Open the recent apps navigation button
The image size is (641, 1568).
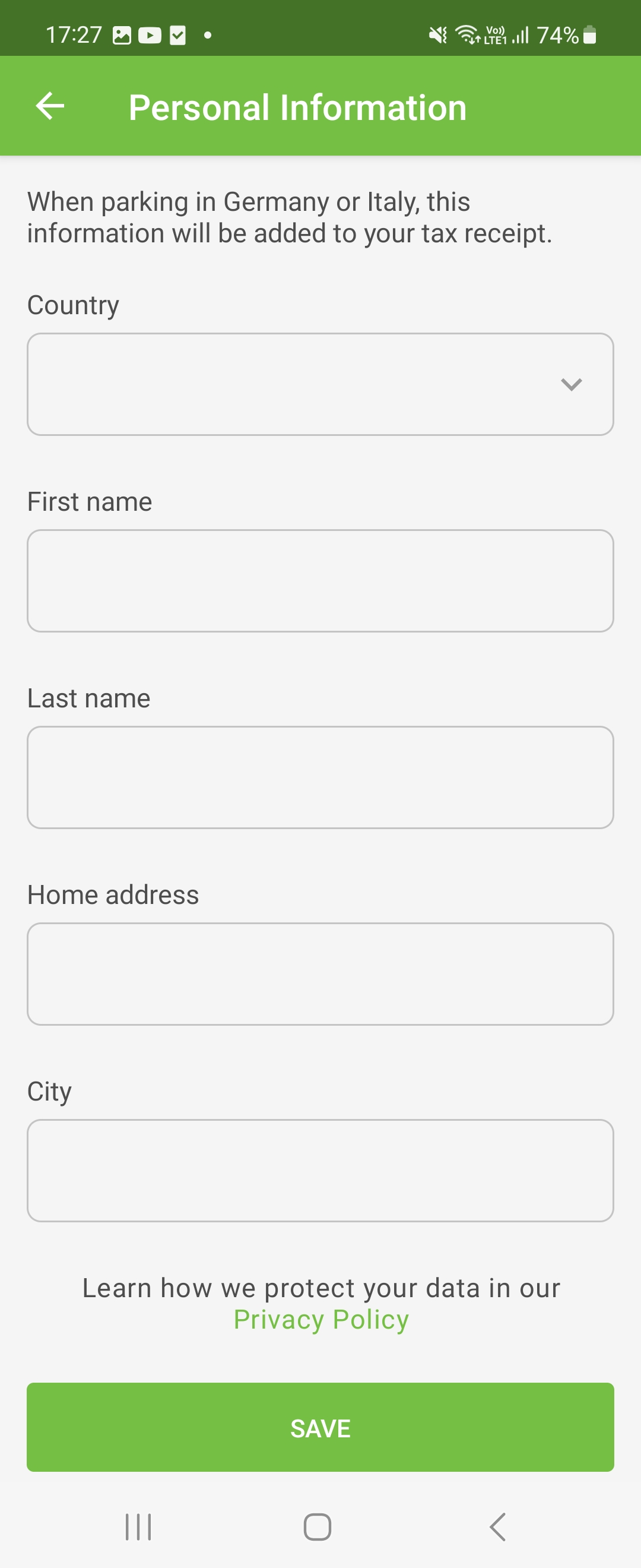click(138, 1526)
